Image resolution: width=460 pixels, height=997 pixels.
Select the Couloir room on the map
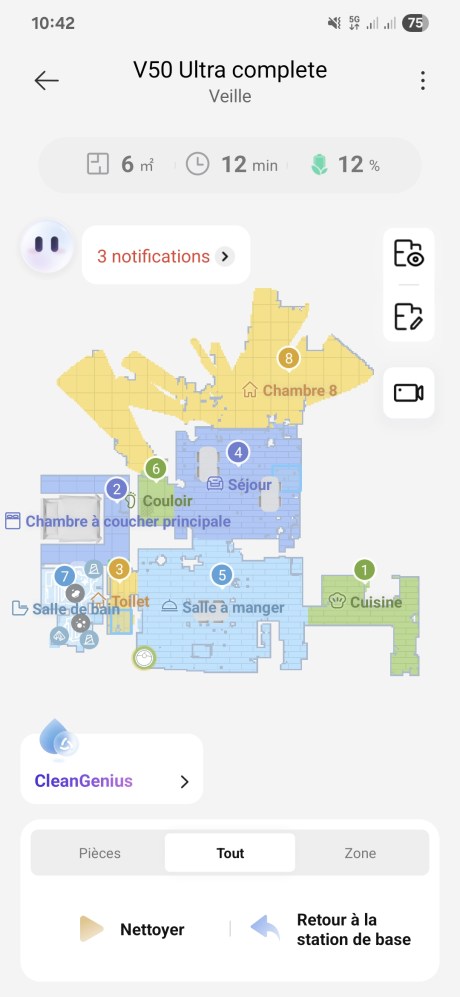pos(159,501)
